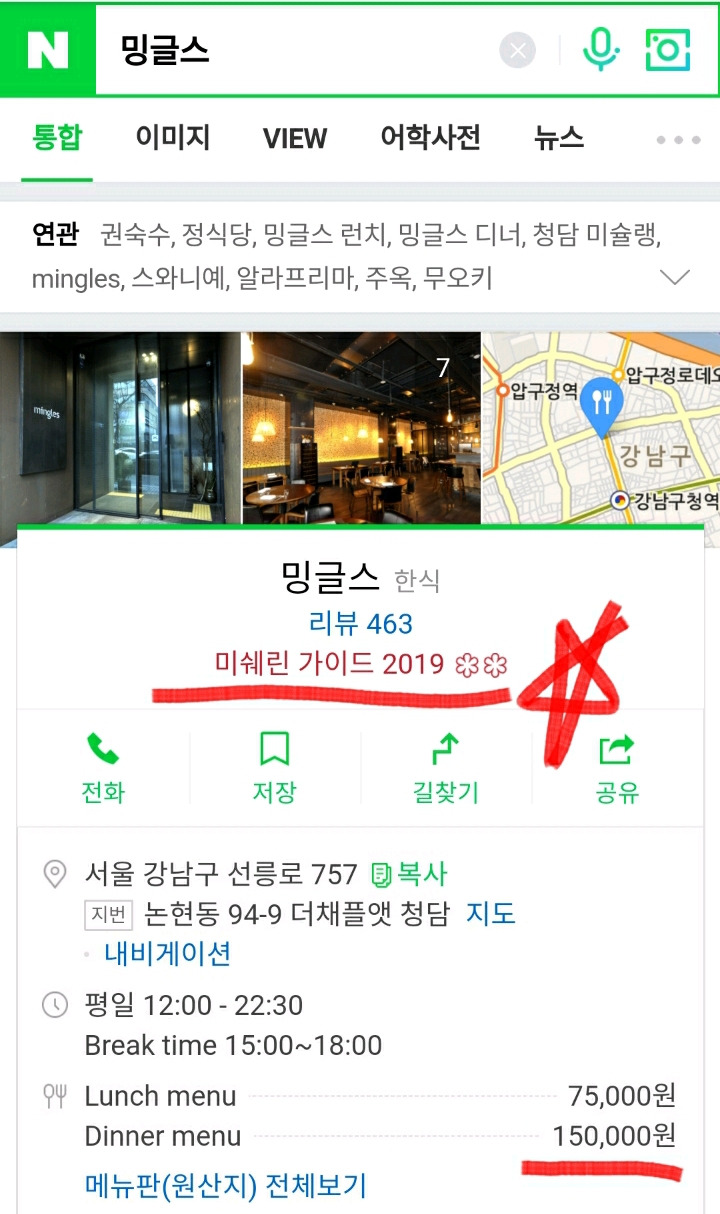Open the 어학사전 tab

430,138
